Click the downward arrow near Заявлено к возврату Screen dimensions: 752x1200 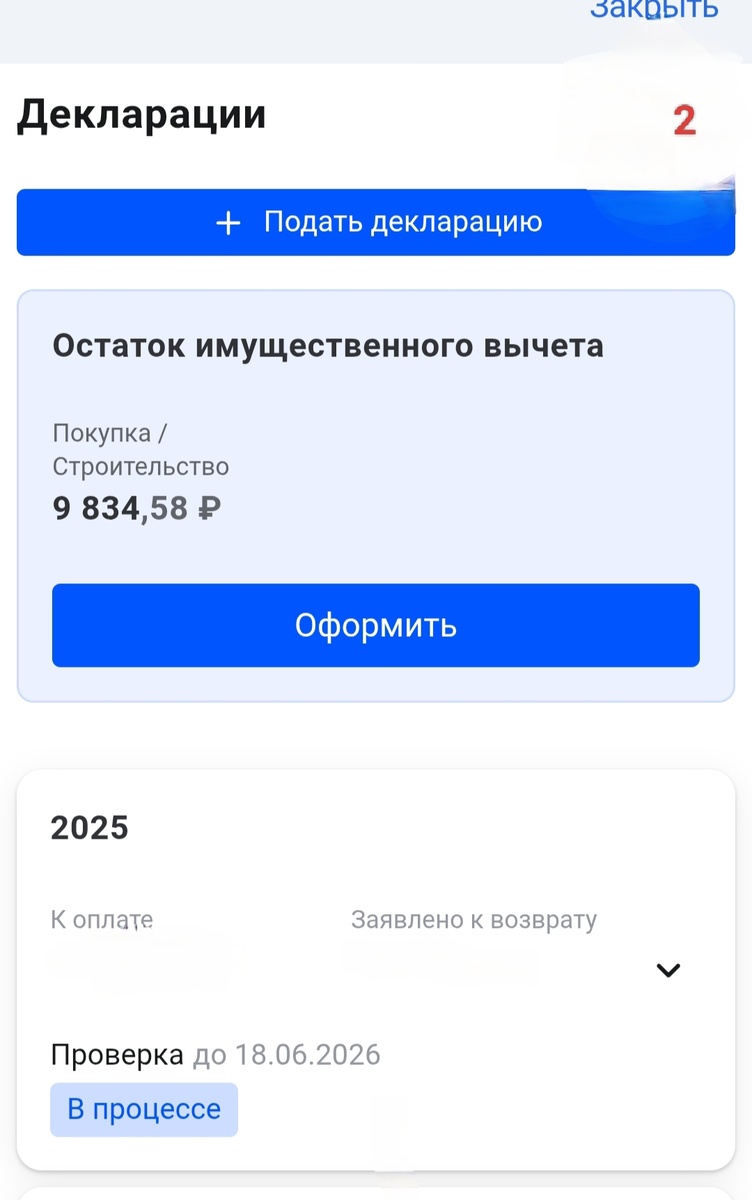coord(668,970)
